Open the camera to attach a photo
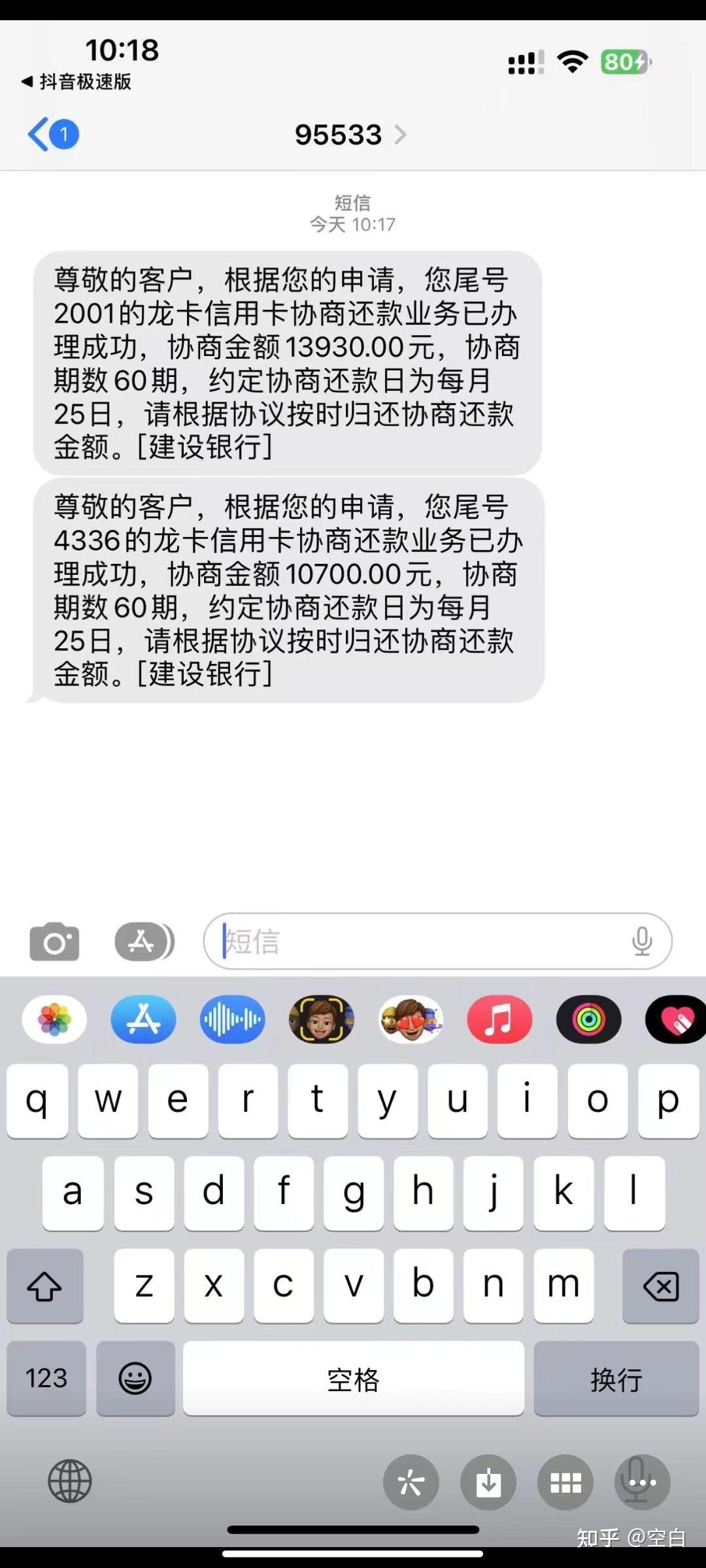Image resolution: width=706 pixels, height=1568 pixels. (54, 941)
